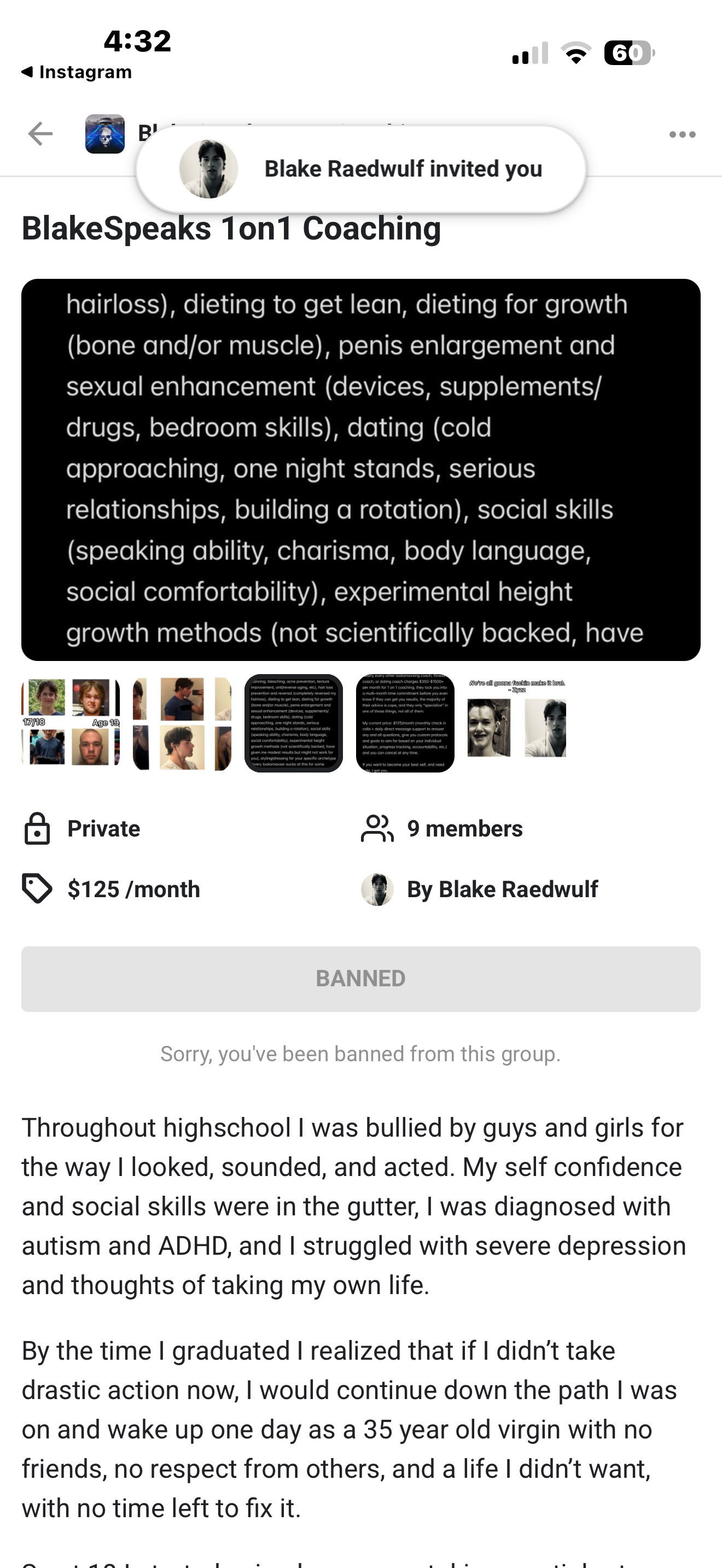
Task: Tap the greyed-out BANNED button
Action: (x=361, y=979)
